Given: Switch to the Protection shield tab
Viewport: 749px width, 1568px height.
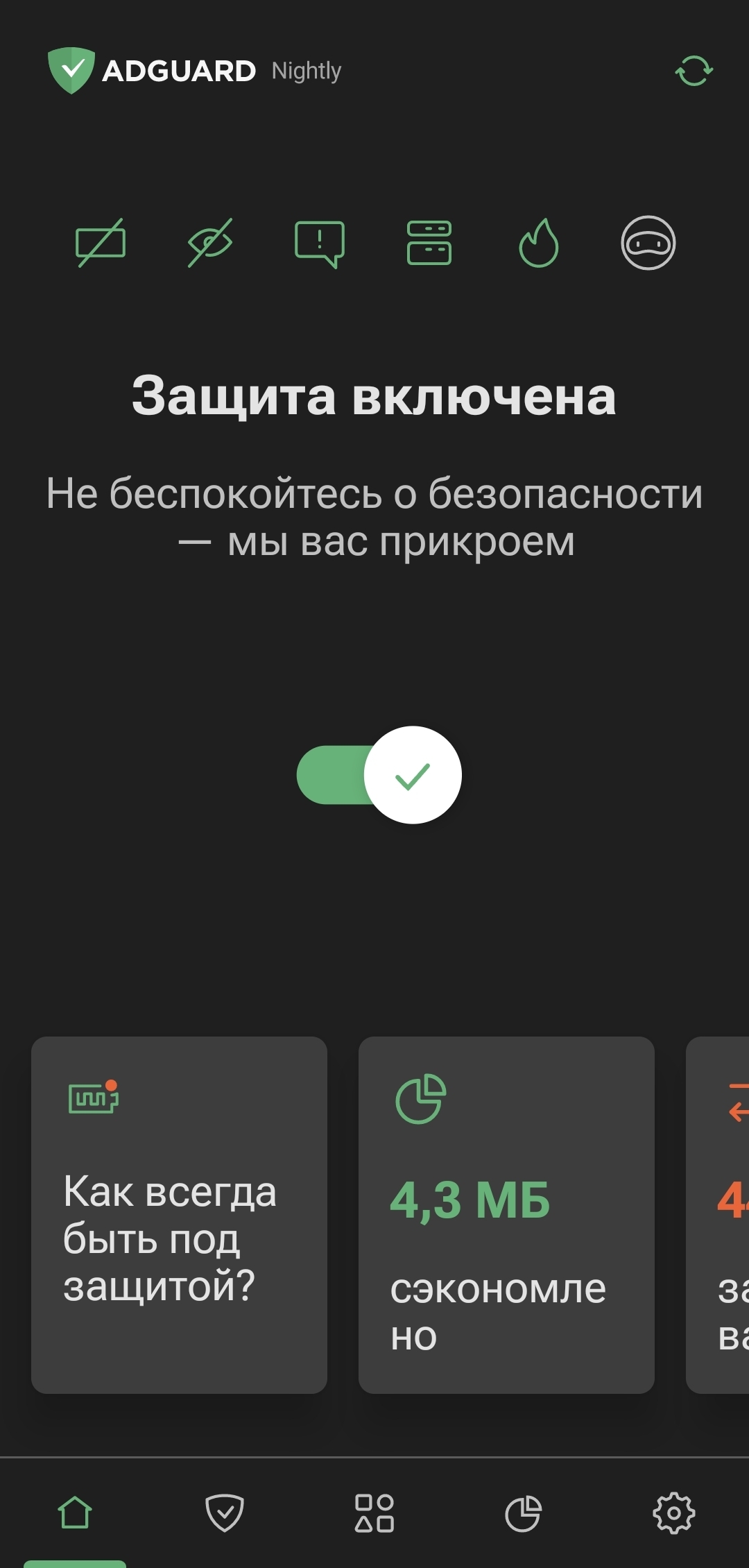Looking at the screenshot, I should click(x=225, y=1513).
